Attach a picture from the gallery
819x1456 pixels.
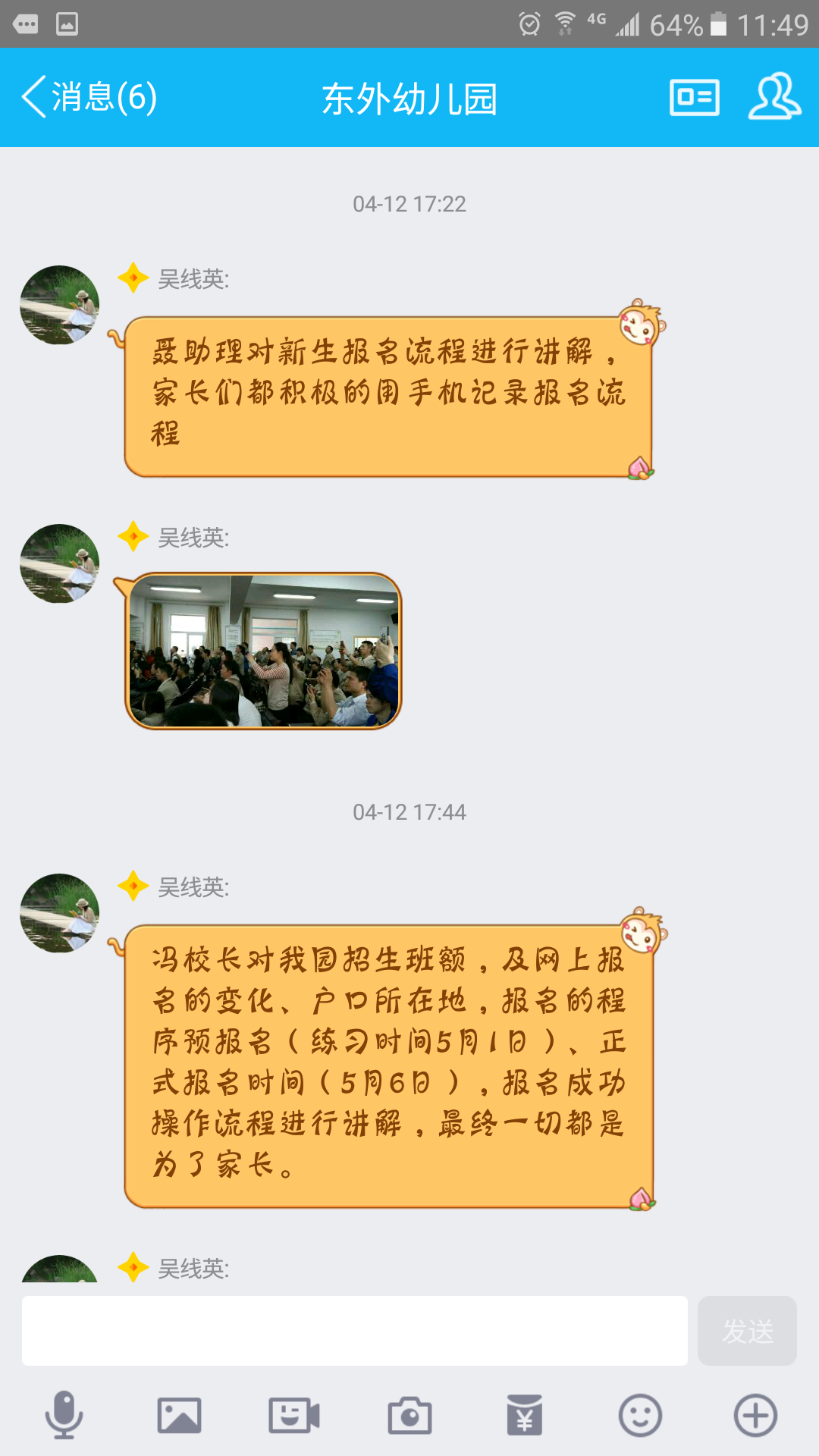click(179, 1415)
